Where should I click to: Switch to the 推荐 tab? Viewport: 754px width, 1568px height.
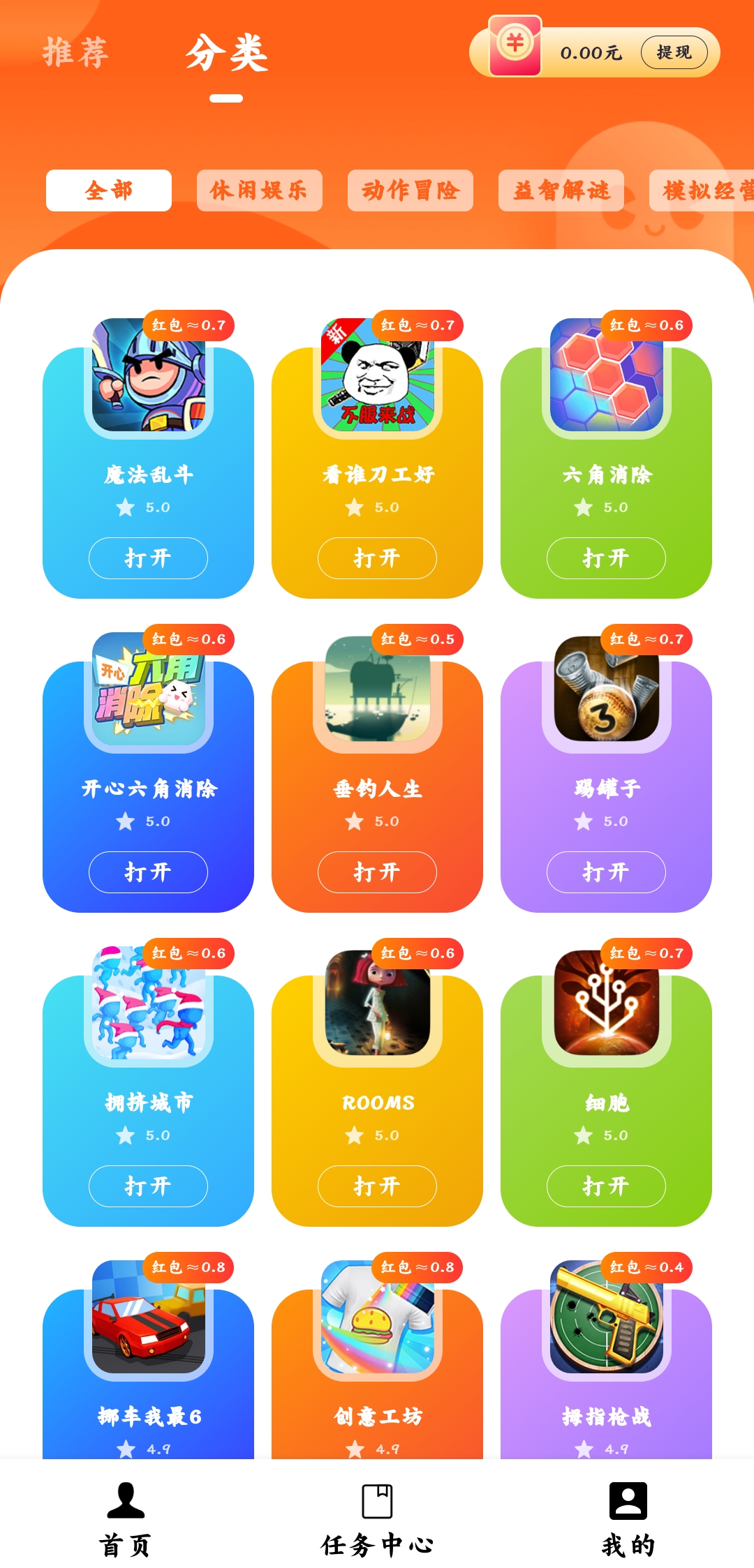coord(75,53)
